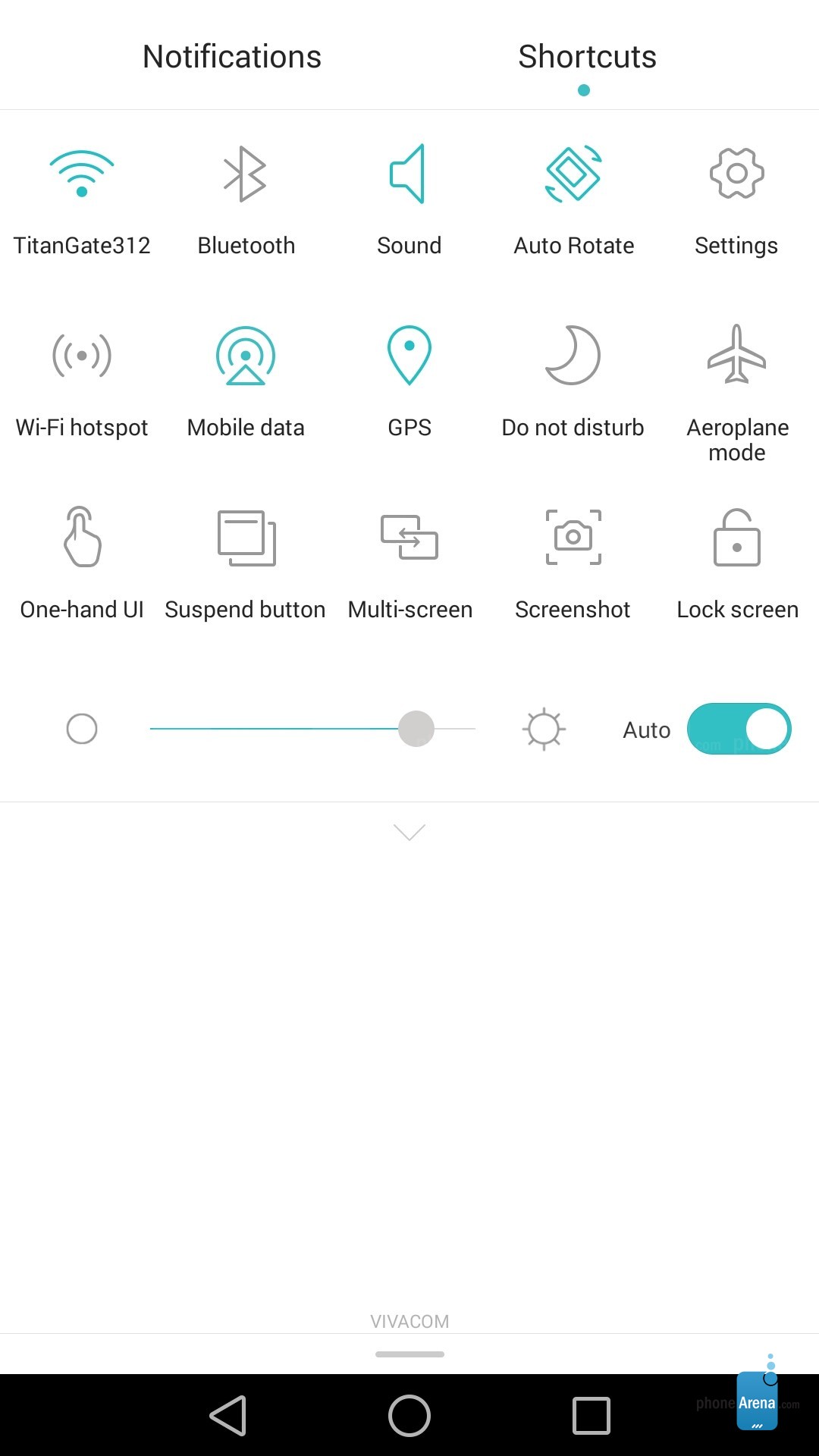Image resolution: width=819 pixels, height=1456 pixels.
Task: Tap the brightness slider handle
Action: 416,729
